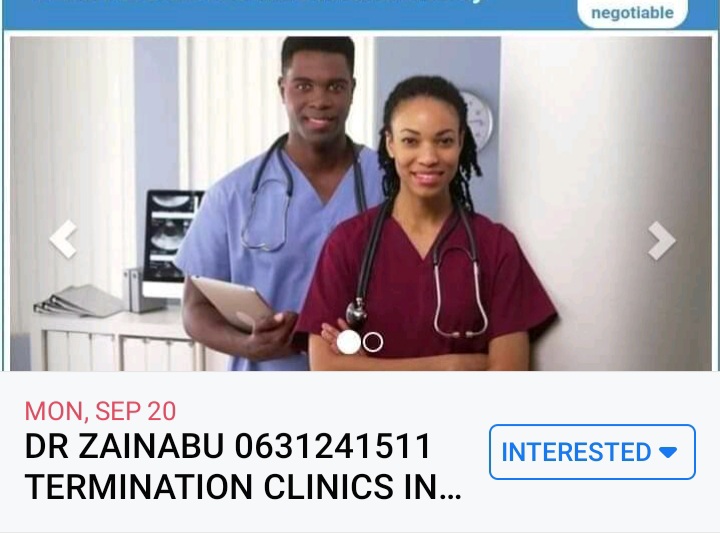Image resolution: width=720 pixels, height=547 pixels.
Task: Mark yourself Interested in the DR ZAINABU event
Action: point(591,452)
